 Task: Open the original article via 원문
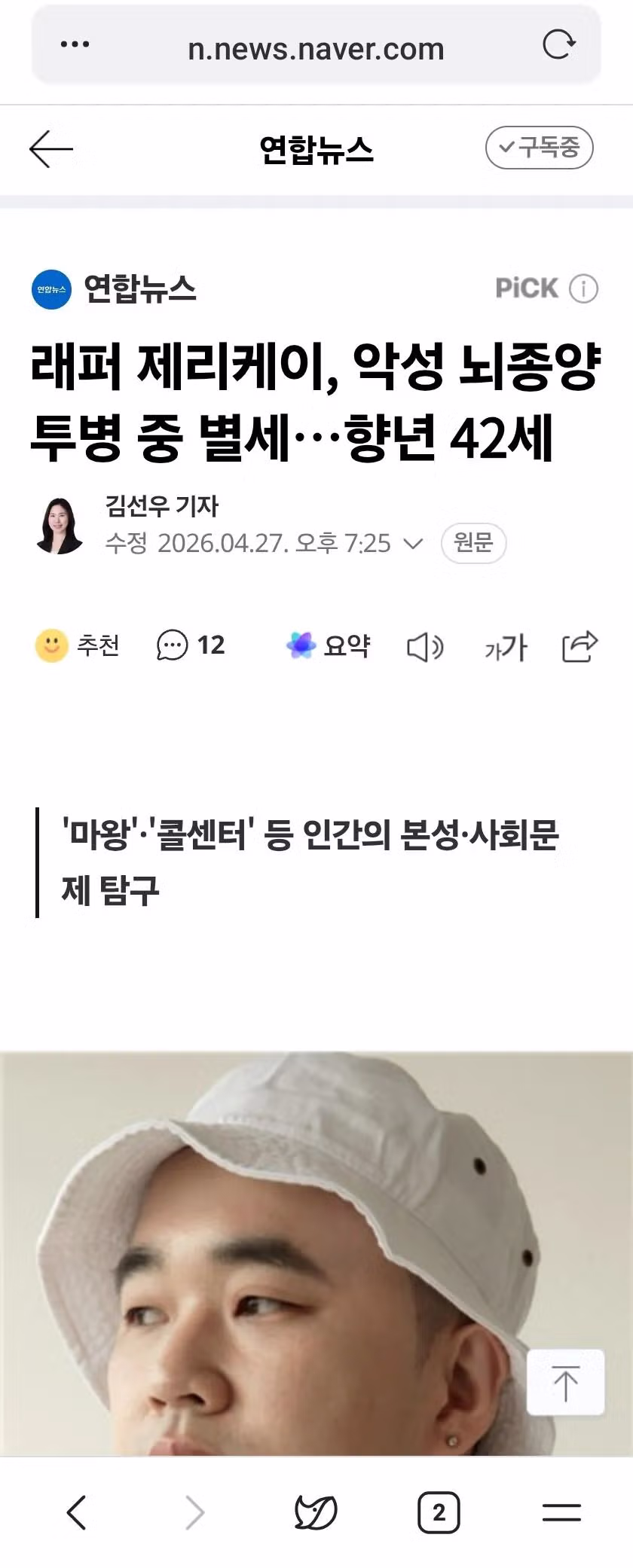pyautogui.click(x=473, y=542)
